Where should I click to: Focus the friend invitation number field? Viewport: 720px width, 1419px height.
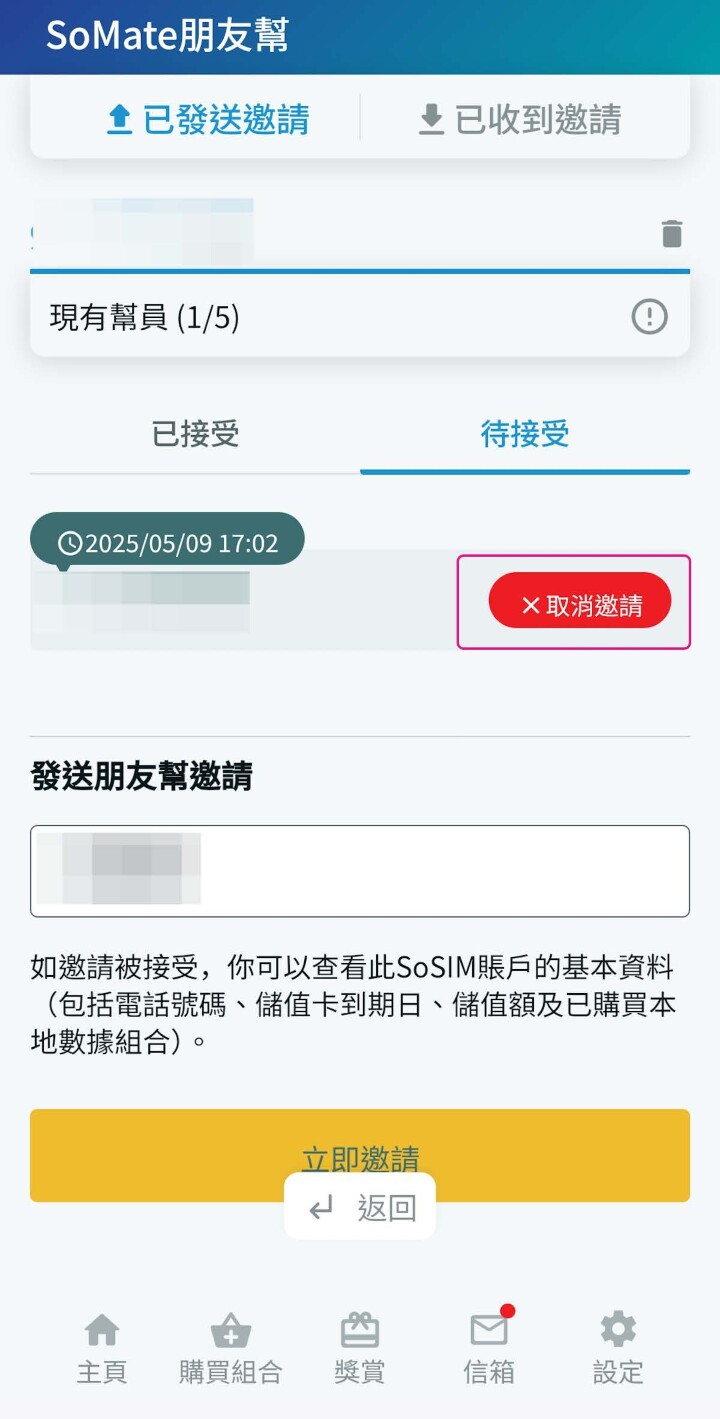360,871
